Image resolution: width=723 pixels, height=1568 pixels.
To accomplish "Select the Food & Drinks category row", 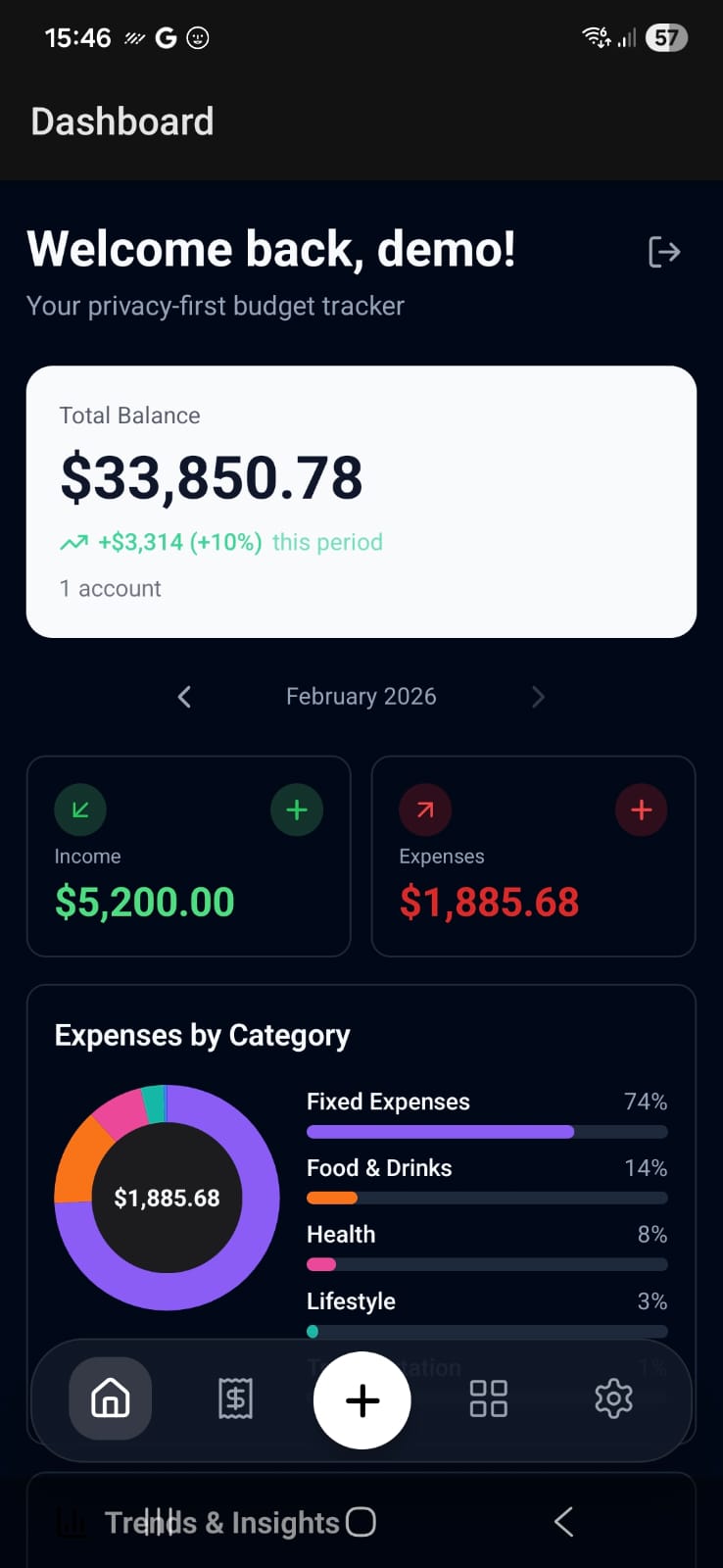I will click(486, 1180).
